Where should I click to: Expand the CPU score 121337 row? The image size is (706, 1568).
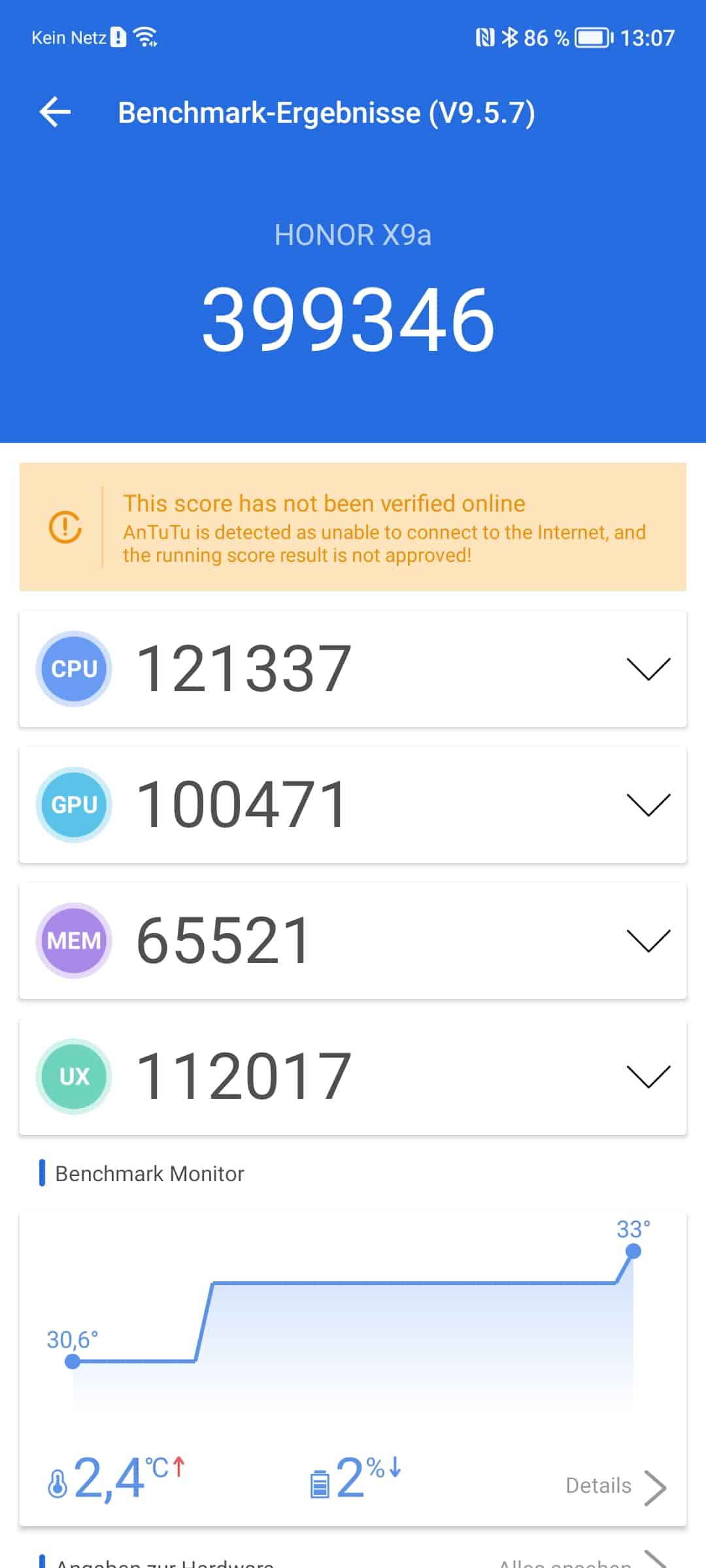[353, 669]
